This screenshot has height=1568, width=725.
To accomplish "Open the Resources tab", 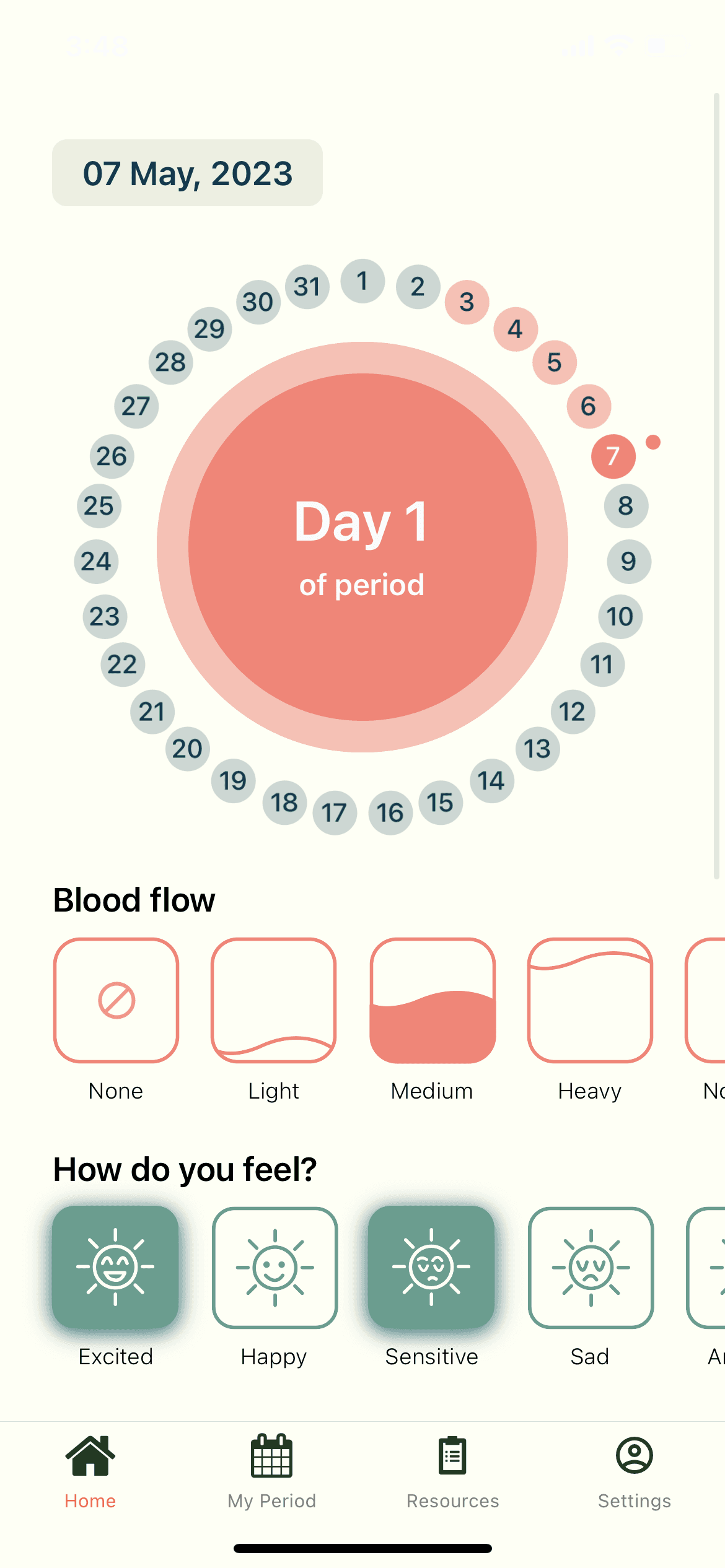I will (453, 1472).
